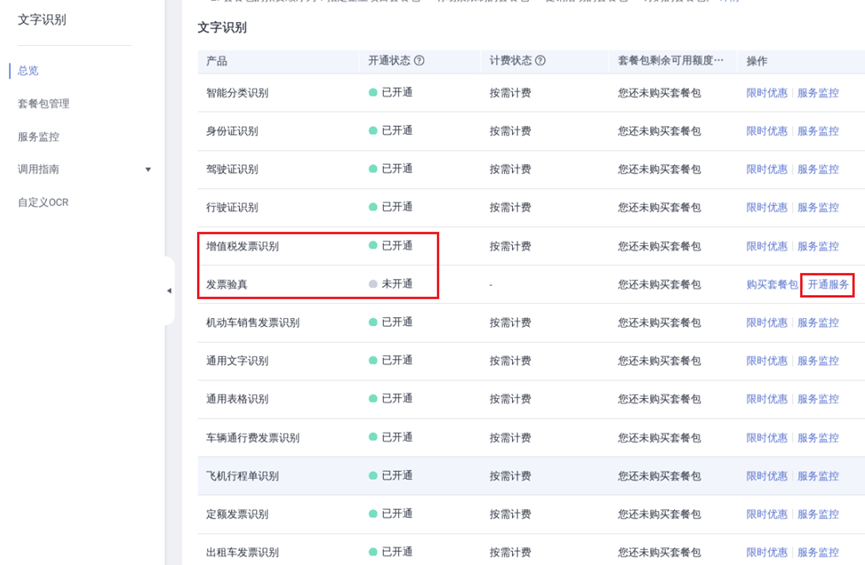Tap 购买套餐包 for 发票验真
The height and width of the screenshot is (565, 865).
point(771,285)
